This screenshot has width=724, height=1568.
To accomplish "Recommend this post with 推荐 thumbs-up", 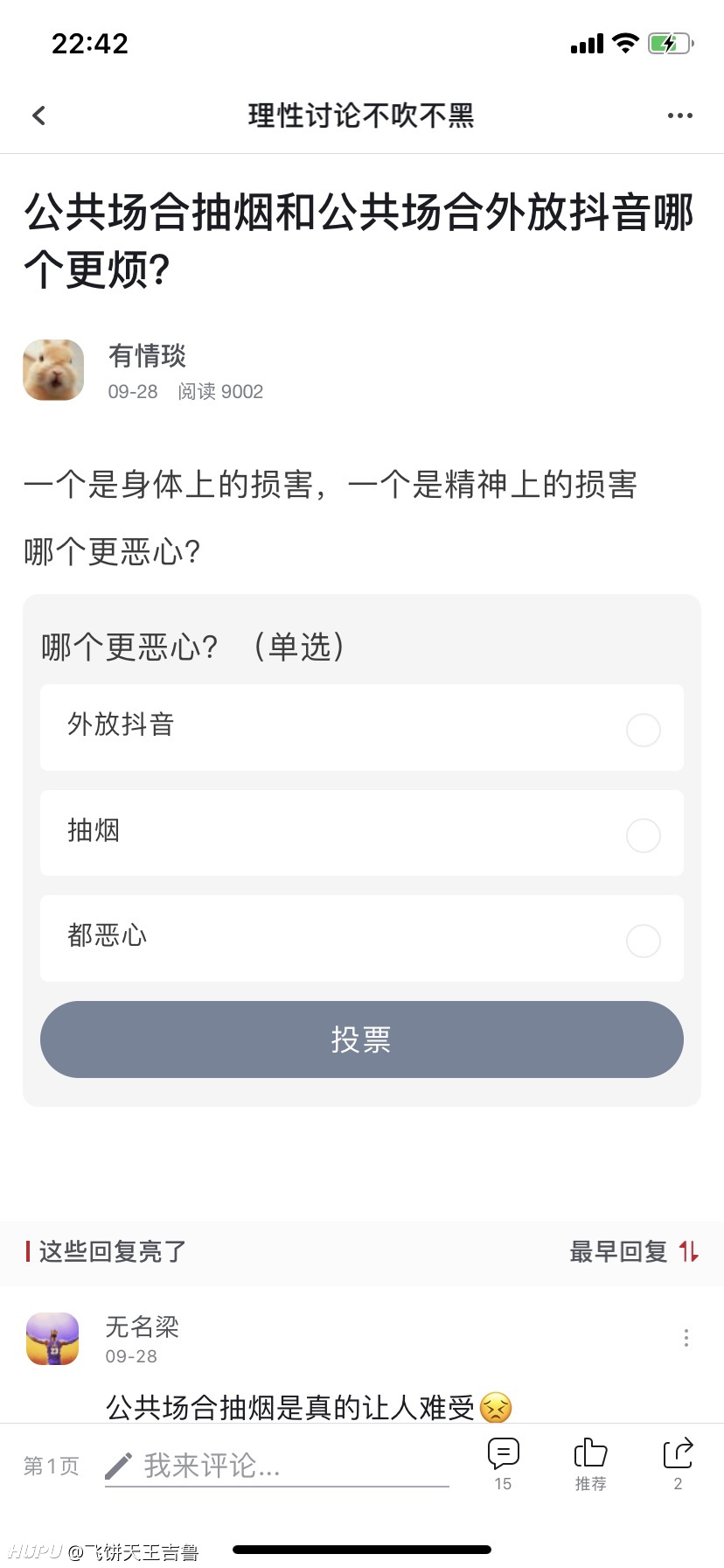I will pos(590,1464).
